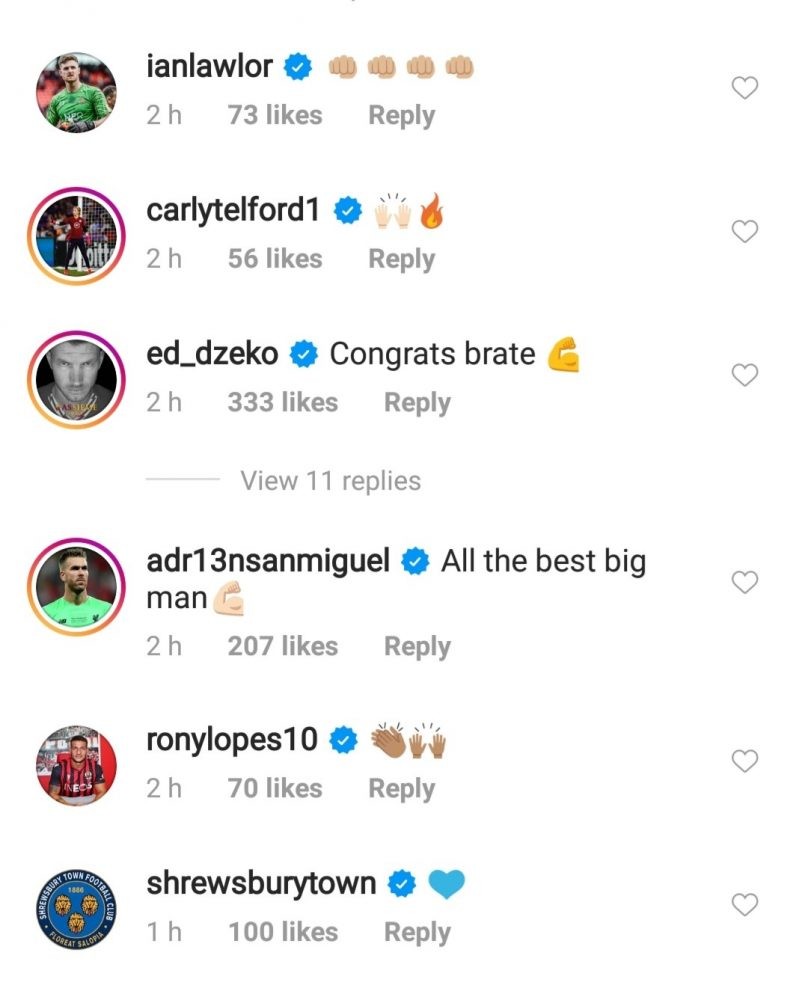Like adr13nsanmiguel's comment
The height and width of the screenshot is (1000, 808).
(x=745, y=582)
